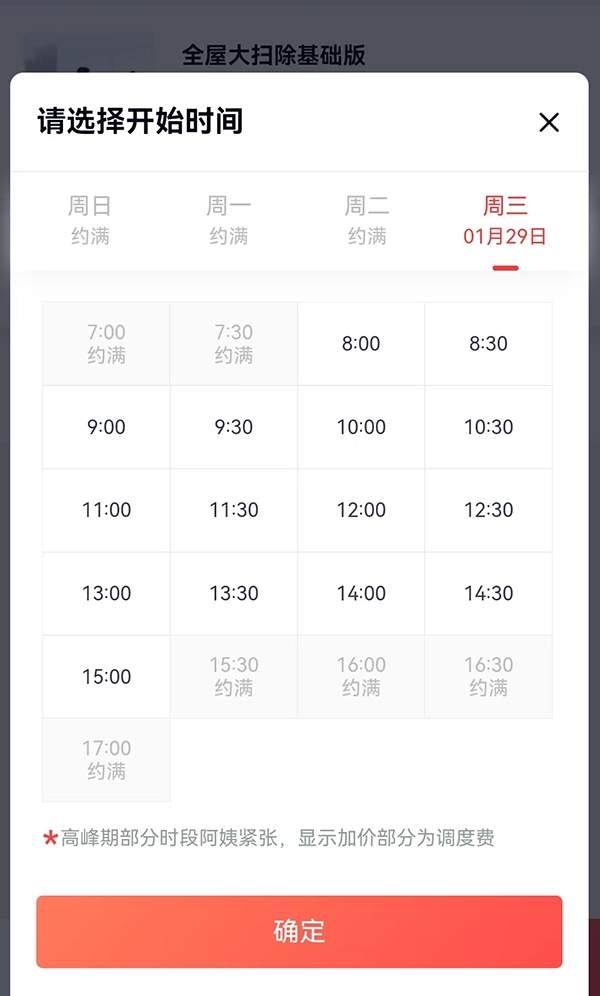Select the 8:00 time slot

tap(361, 344)
